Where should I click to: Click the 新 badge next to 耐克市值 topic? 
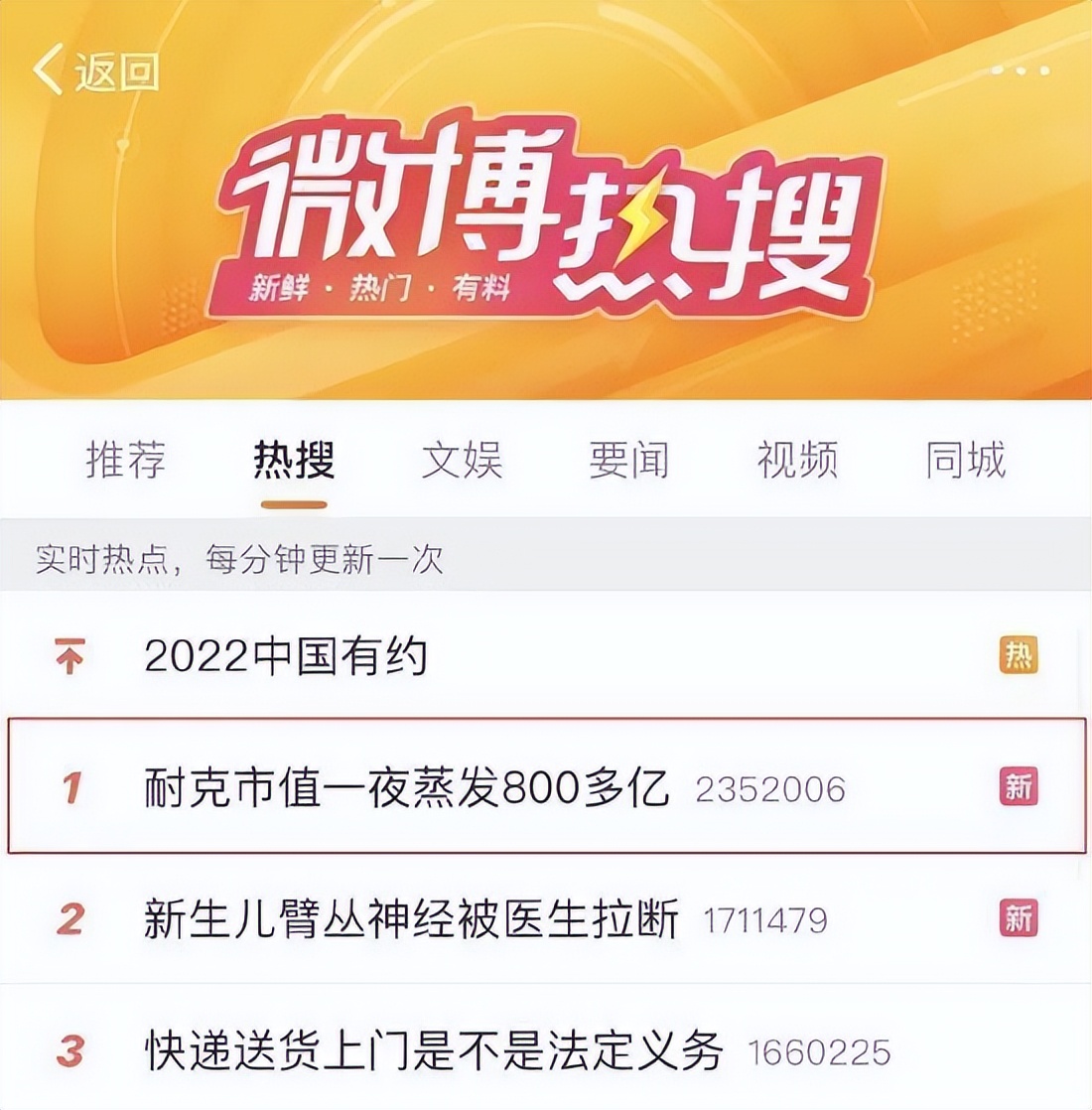[x=1019, y=784]
